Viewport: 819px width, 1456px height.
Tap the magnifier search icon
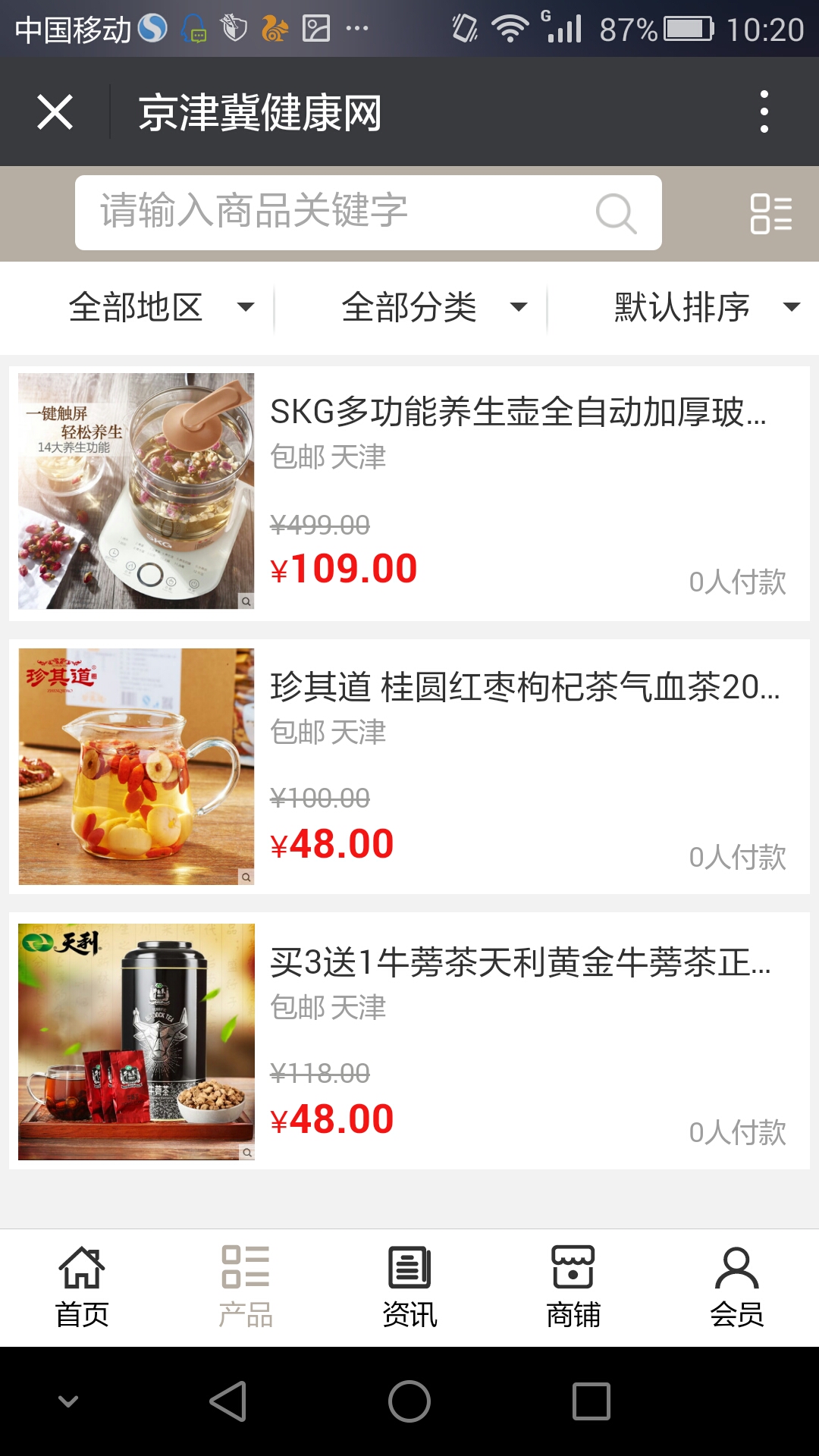click(615, 213)
